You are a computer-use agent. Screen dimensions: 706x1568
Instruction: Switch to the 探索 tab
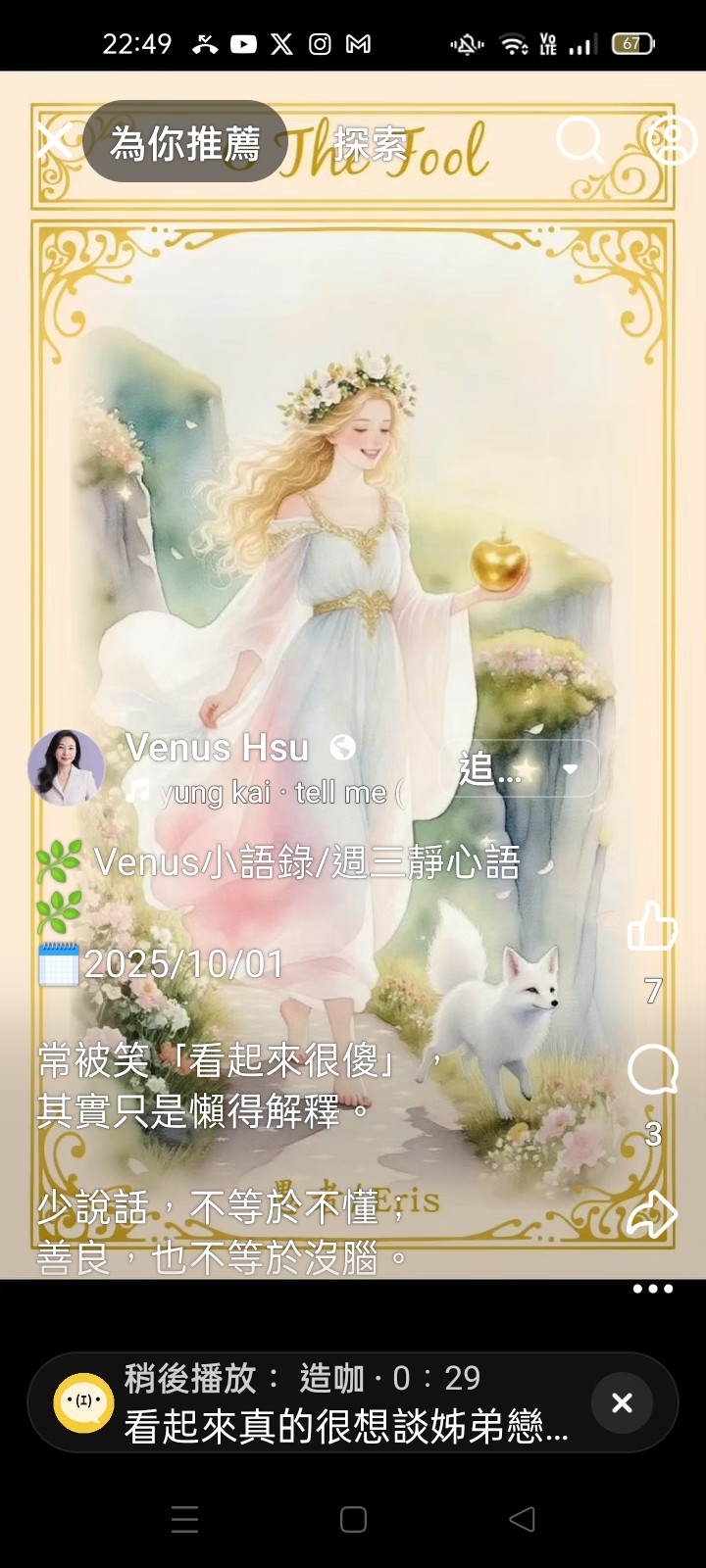click(370, 144)
